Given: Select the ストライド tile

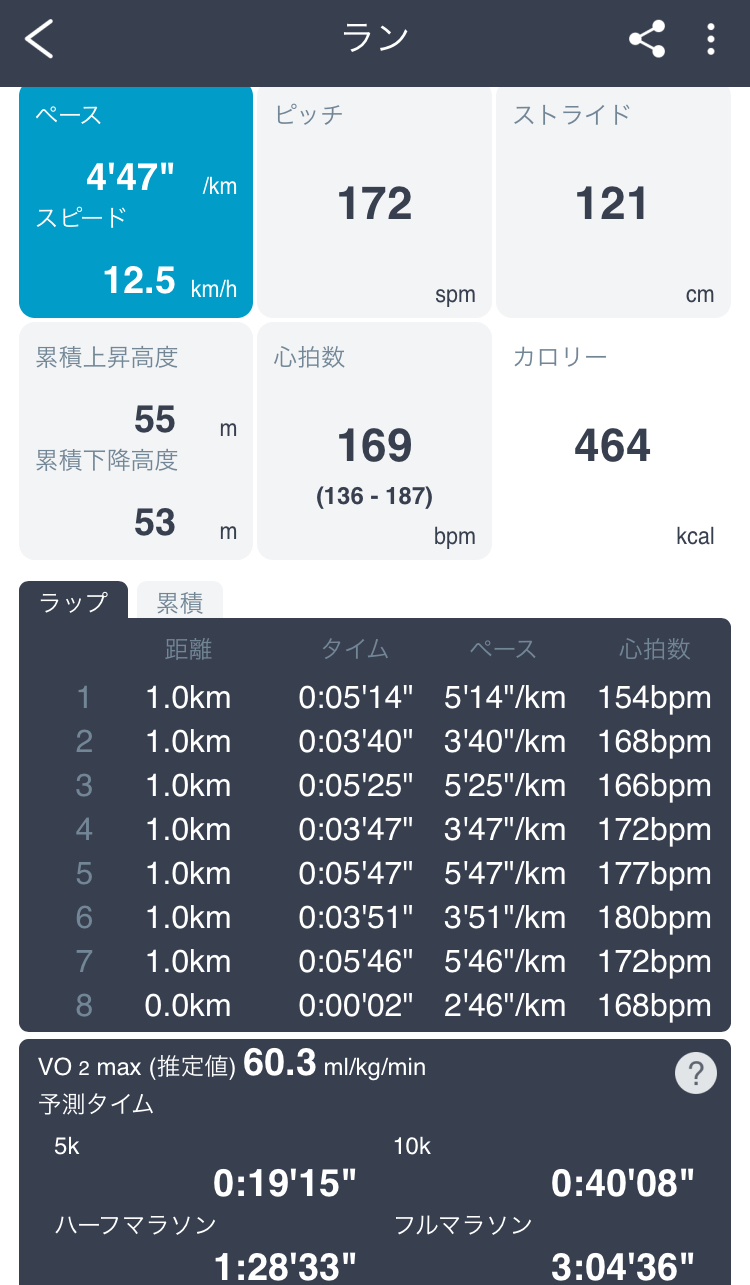Looking at the screenshot, I should (x=613, y=202).
